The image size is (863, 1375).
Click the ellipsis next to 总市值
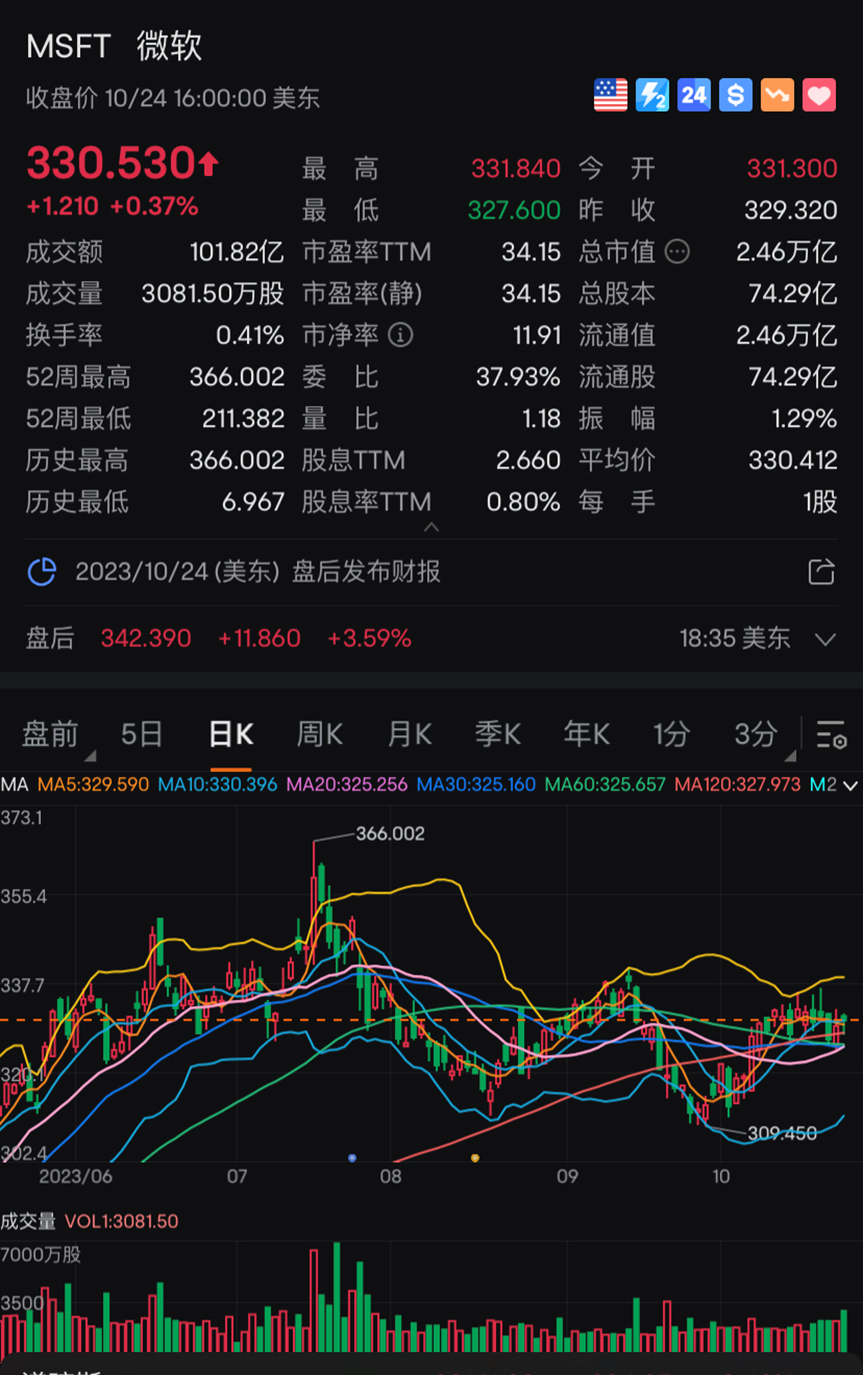coord(677,252)
